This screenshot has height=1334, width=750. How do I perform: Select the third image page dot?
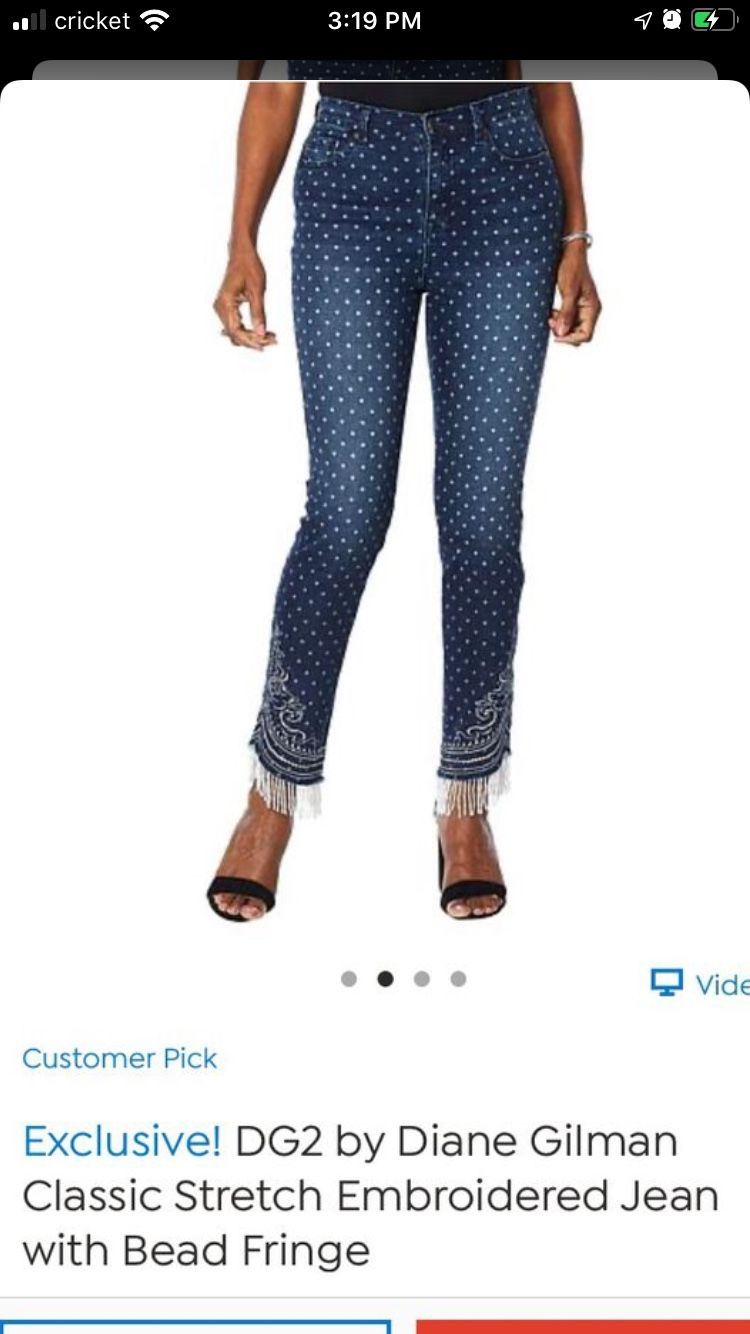(x=422, y=979)
